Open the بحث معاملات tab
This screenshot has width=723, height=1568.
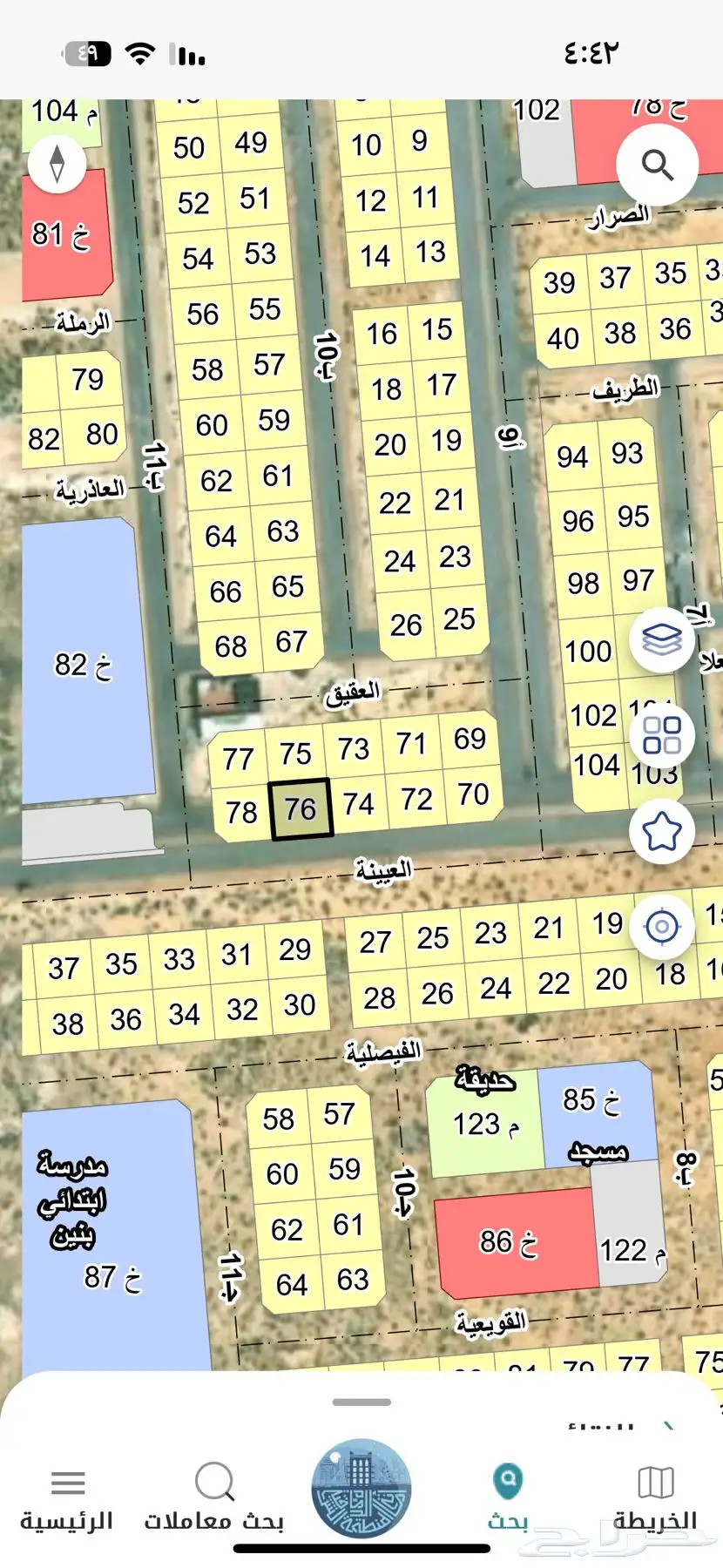pyautogui.click(x=214, y=1498)
